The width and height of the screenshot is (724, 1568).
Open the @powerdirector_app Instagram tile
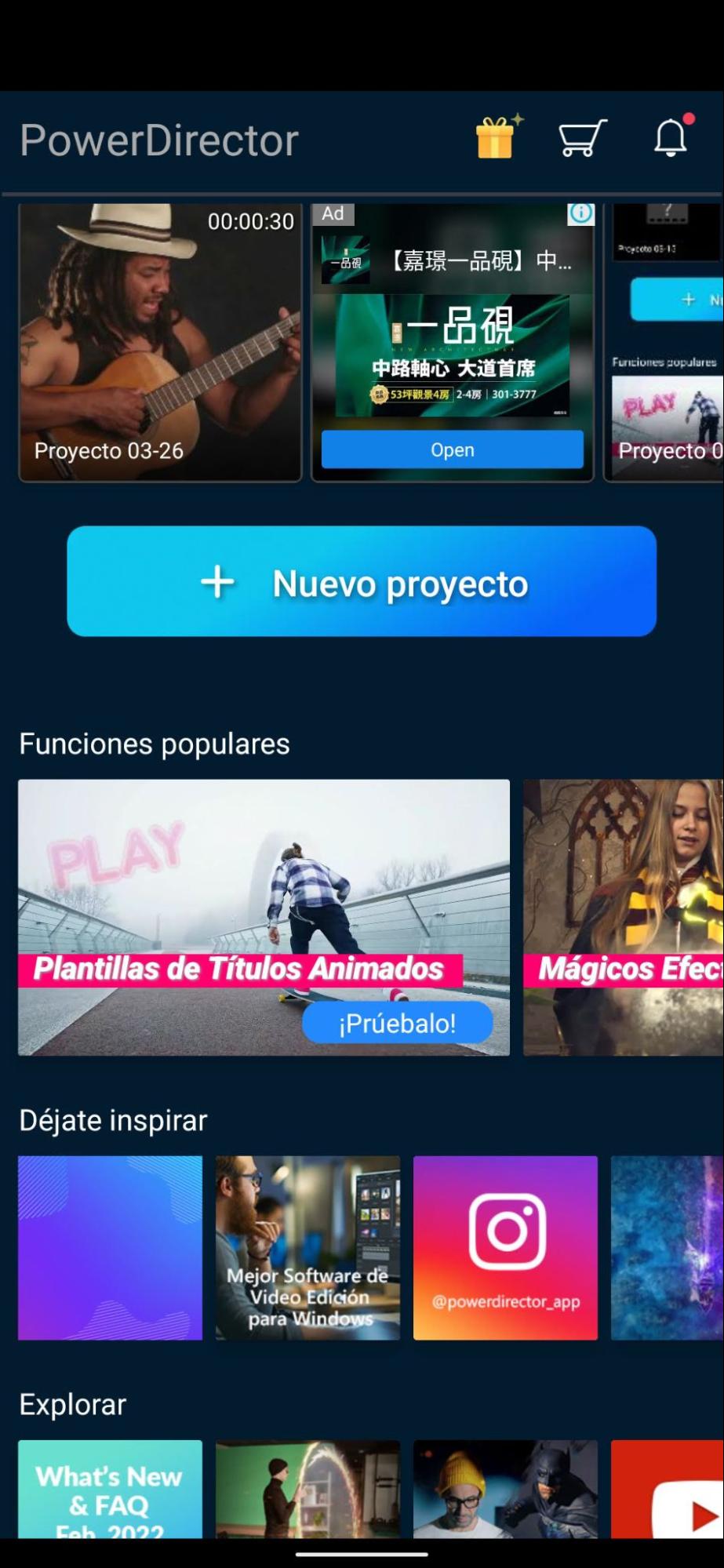tap(505, 1248)
